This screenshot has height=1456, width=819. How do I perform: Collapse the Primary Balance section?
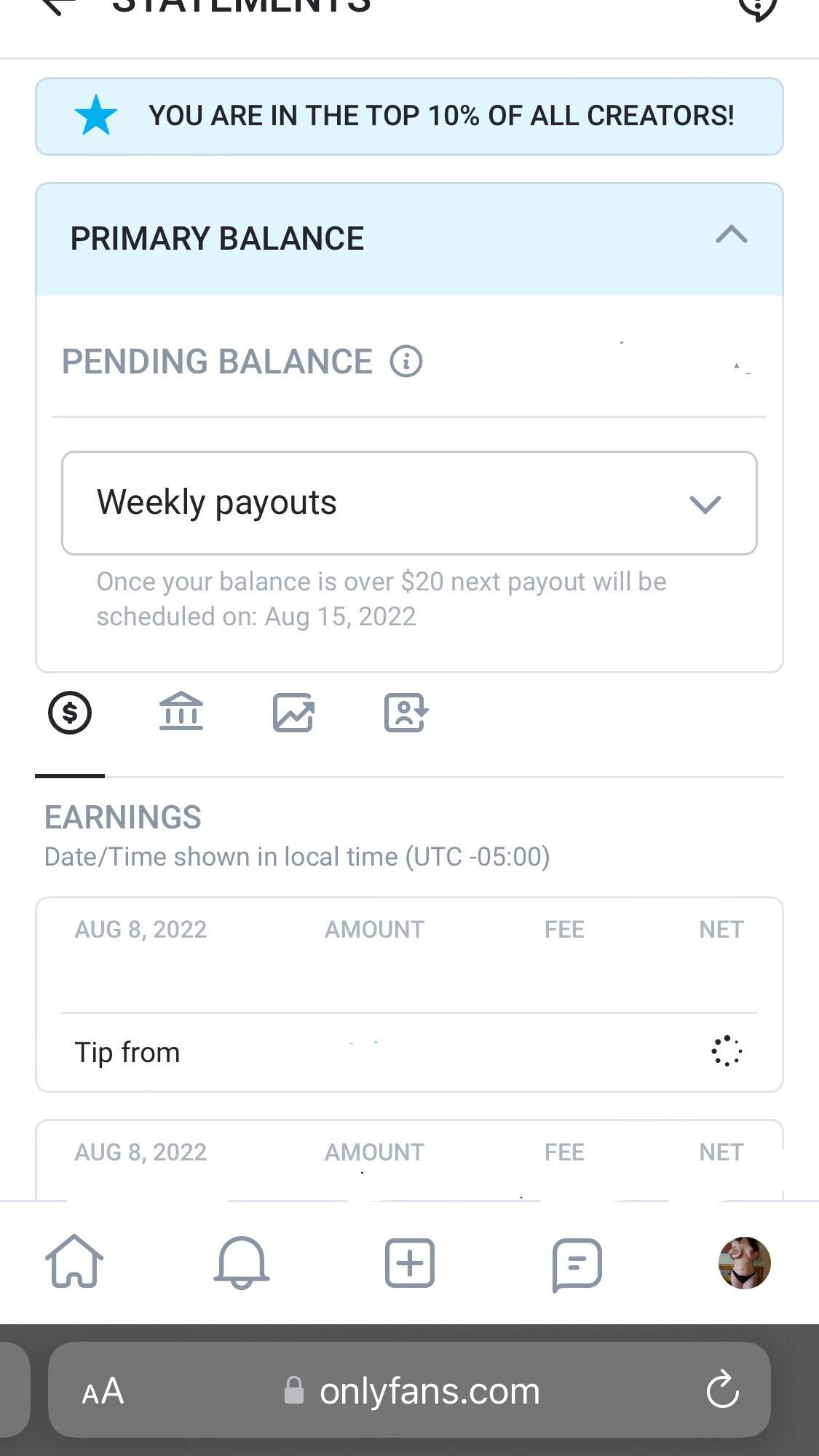[731, 235]
